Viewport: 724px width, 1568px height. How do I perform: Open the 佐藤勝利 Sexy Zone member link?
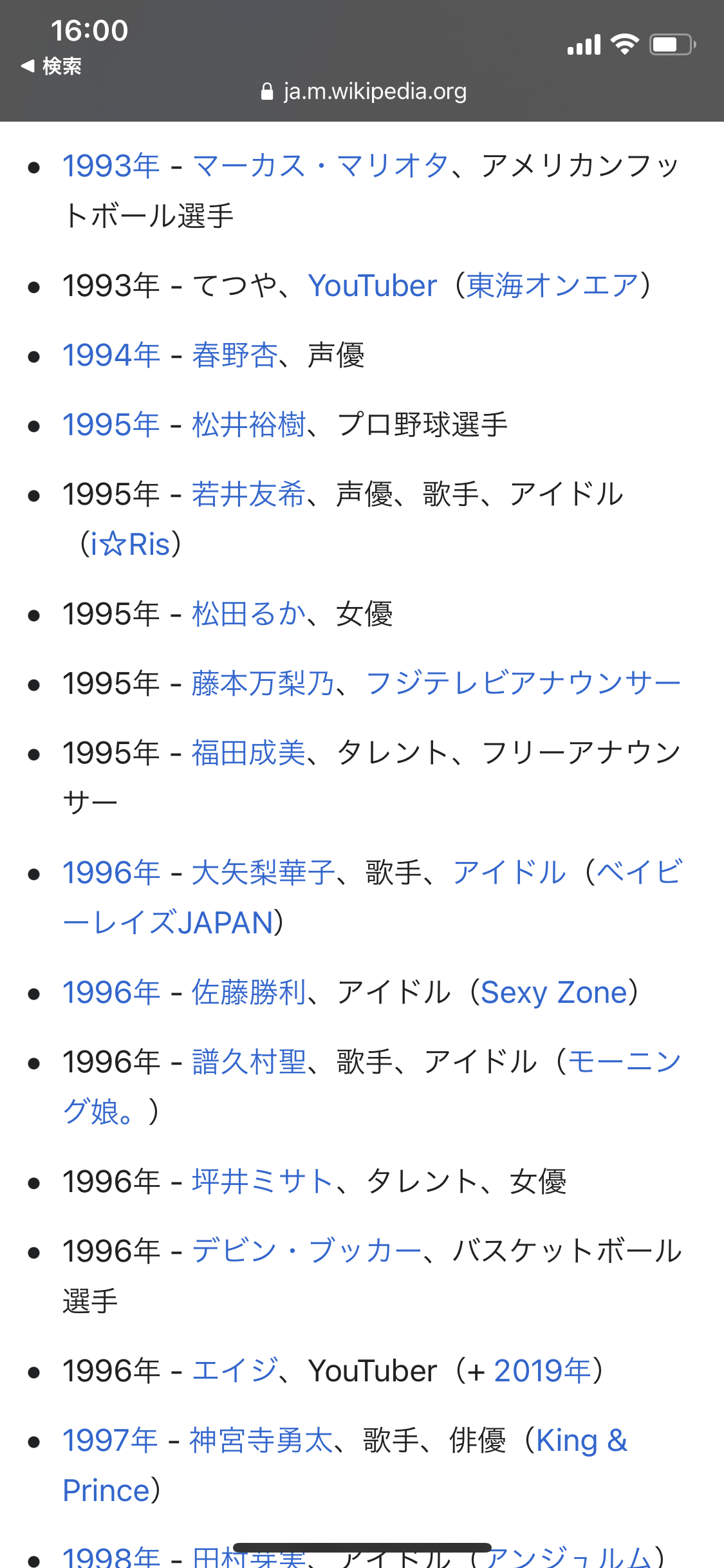tap(248, 992)
